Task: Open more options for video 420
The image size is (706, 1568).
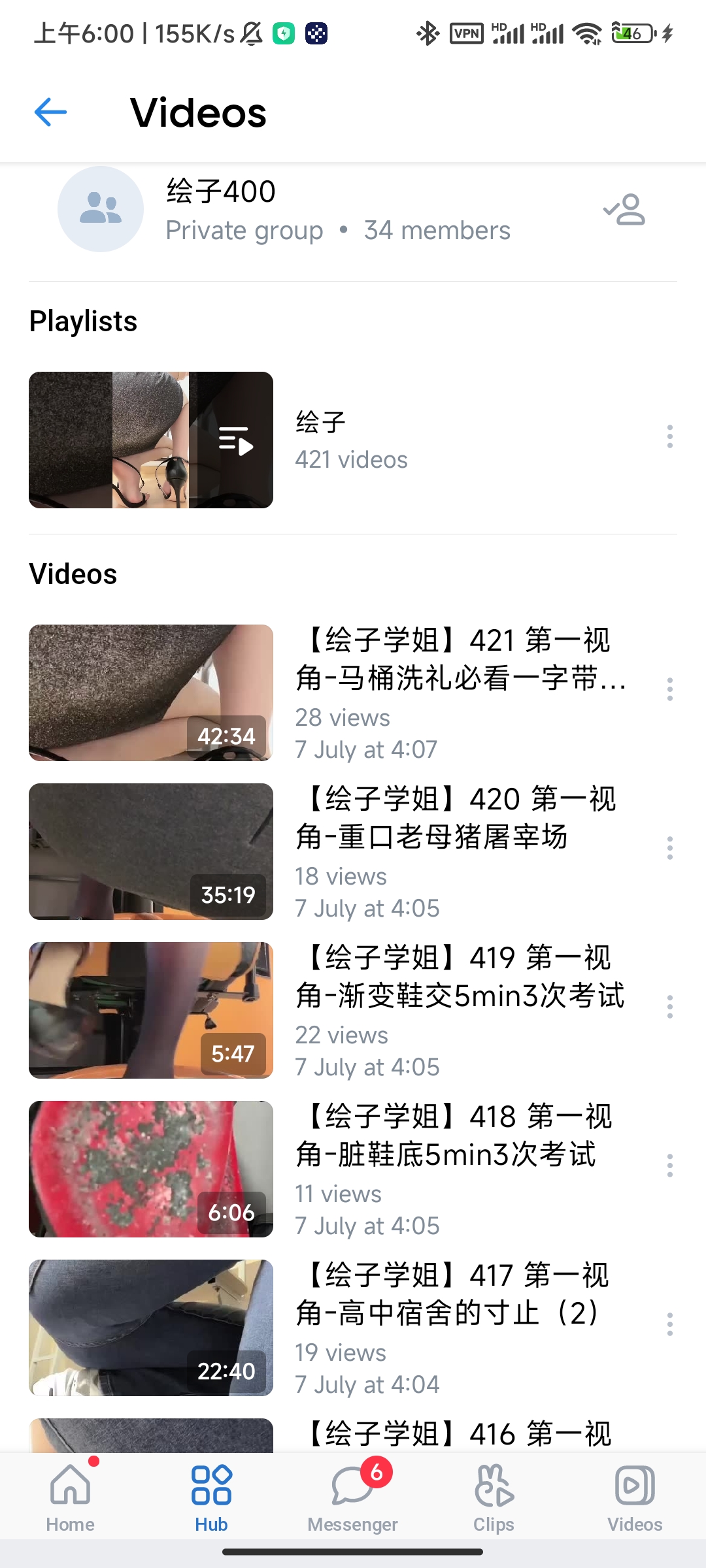Action: [669, 848]
